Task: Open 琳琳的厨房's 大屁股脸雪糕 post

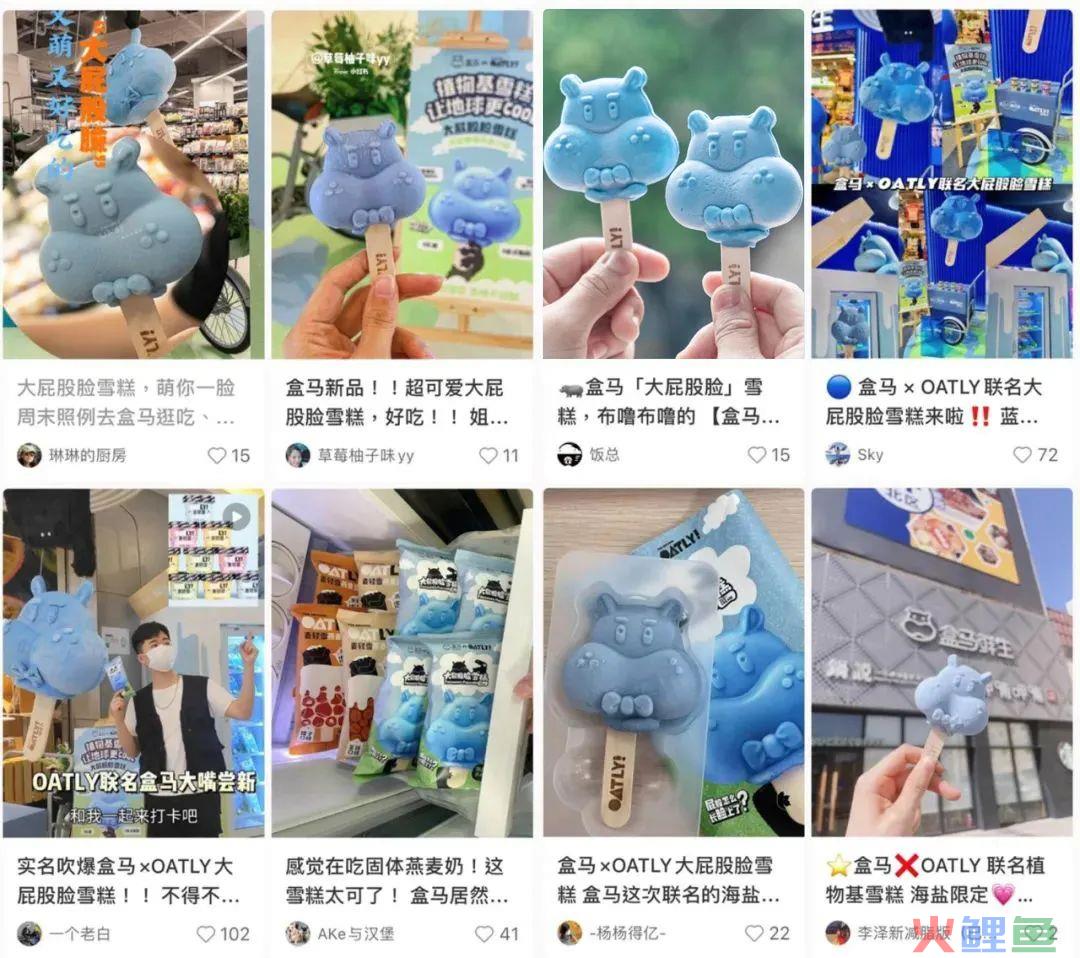Action: (x=134, y=185)
